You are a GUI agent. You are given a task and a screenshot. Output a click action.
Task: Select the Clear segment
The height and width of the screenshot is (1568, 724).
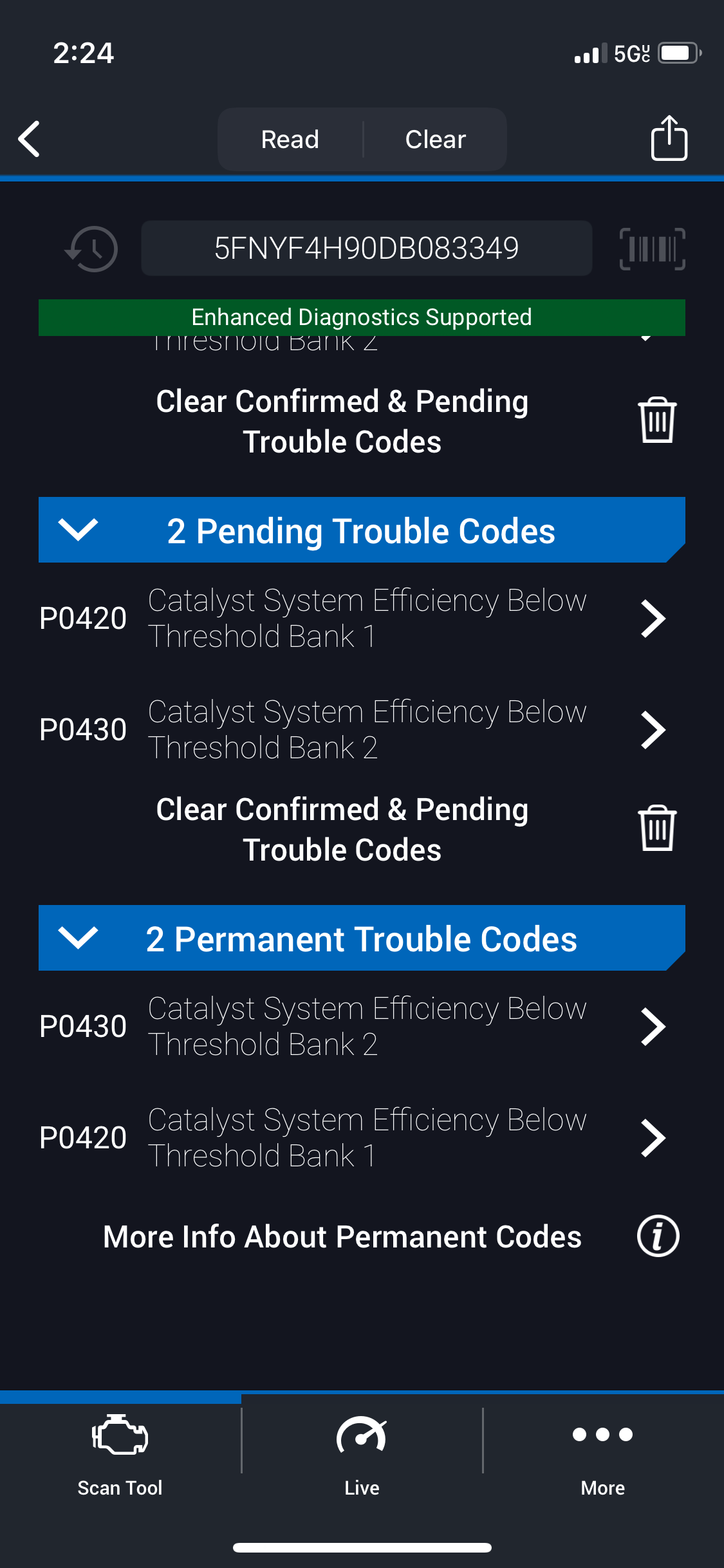pyautogui.click(x=435, y=139)
